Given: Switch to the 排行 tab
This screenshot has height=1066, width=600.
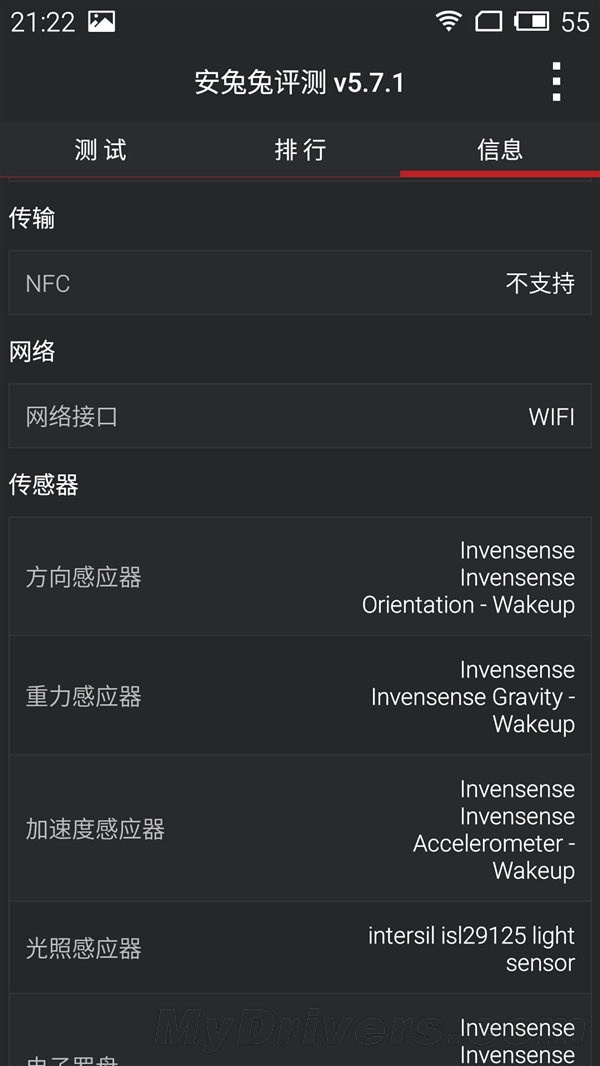Looking at the screenshot, I should tap(300, 150).
